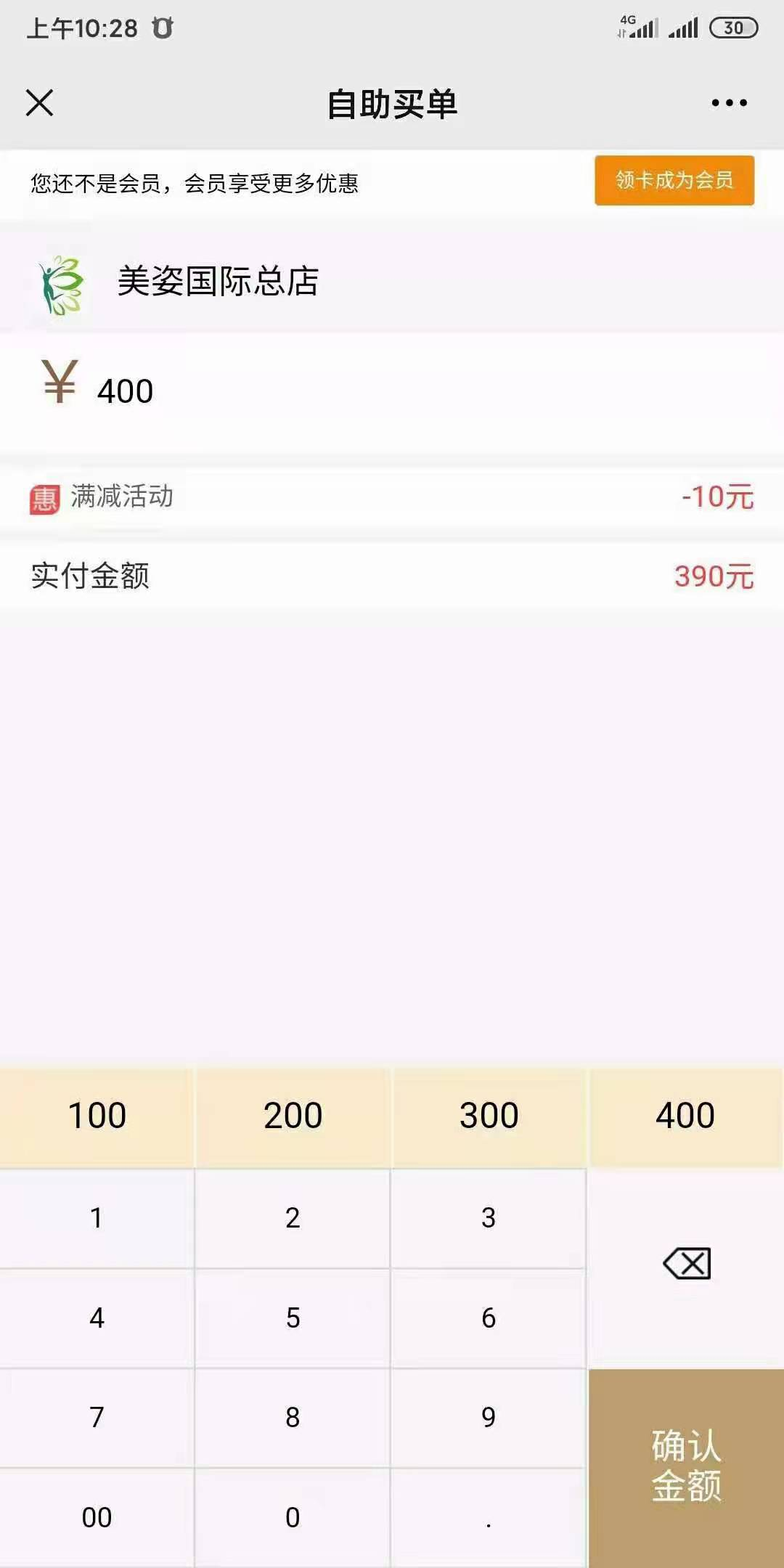
Task: Tap the decimal point key on keypad
Action: (490, 1521)
